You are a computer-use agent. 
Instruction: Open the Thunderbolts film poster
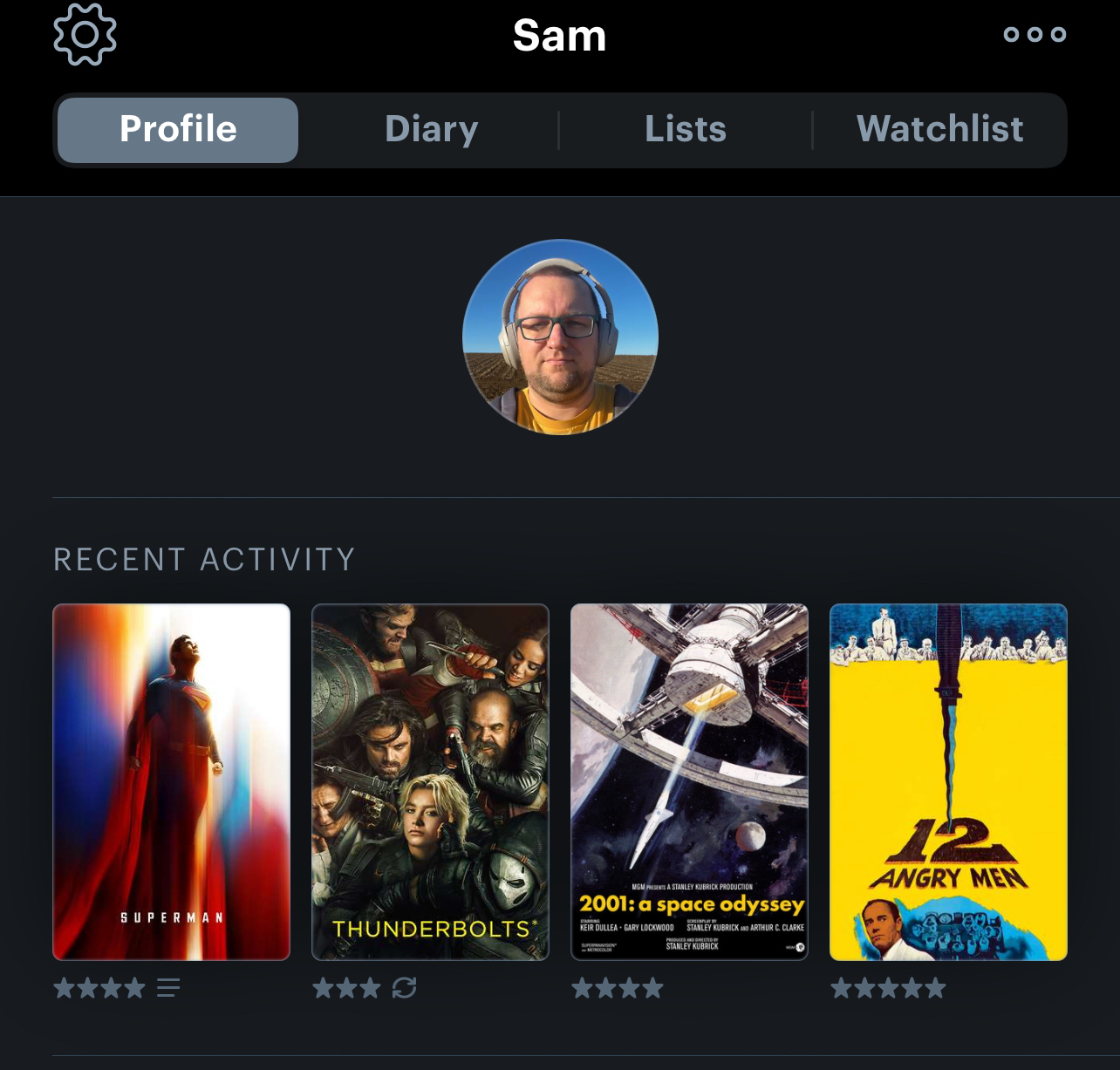[x=431, y=781]
